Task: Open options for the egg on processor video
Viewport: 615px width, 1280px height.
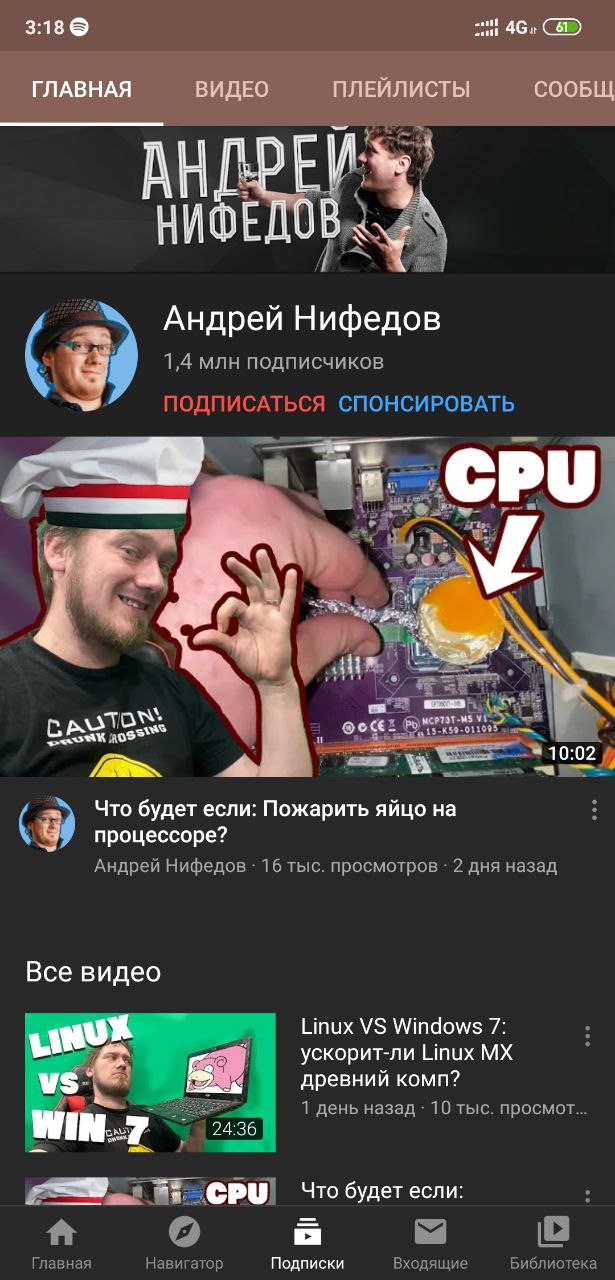Action: pos(594,810)
